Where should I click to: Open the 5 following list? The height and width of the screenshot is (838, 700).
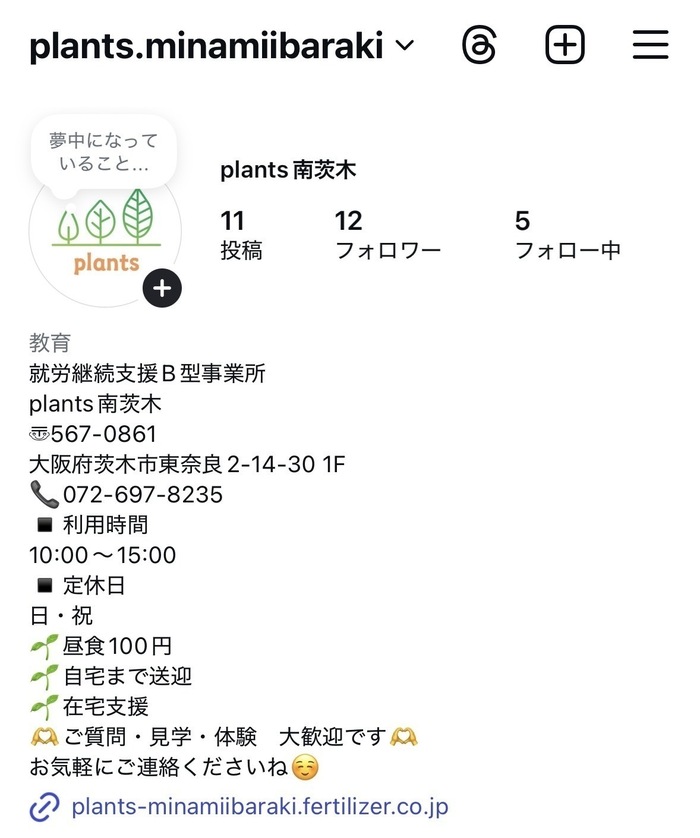567,235
